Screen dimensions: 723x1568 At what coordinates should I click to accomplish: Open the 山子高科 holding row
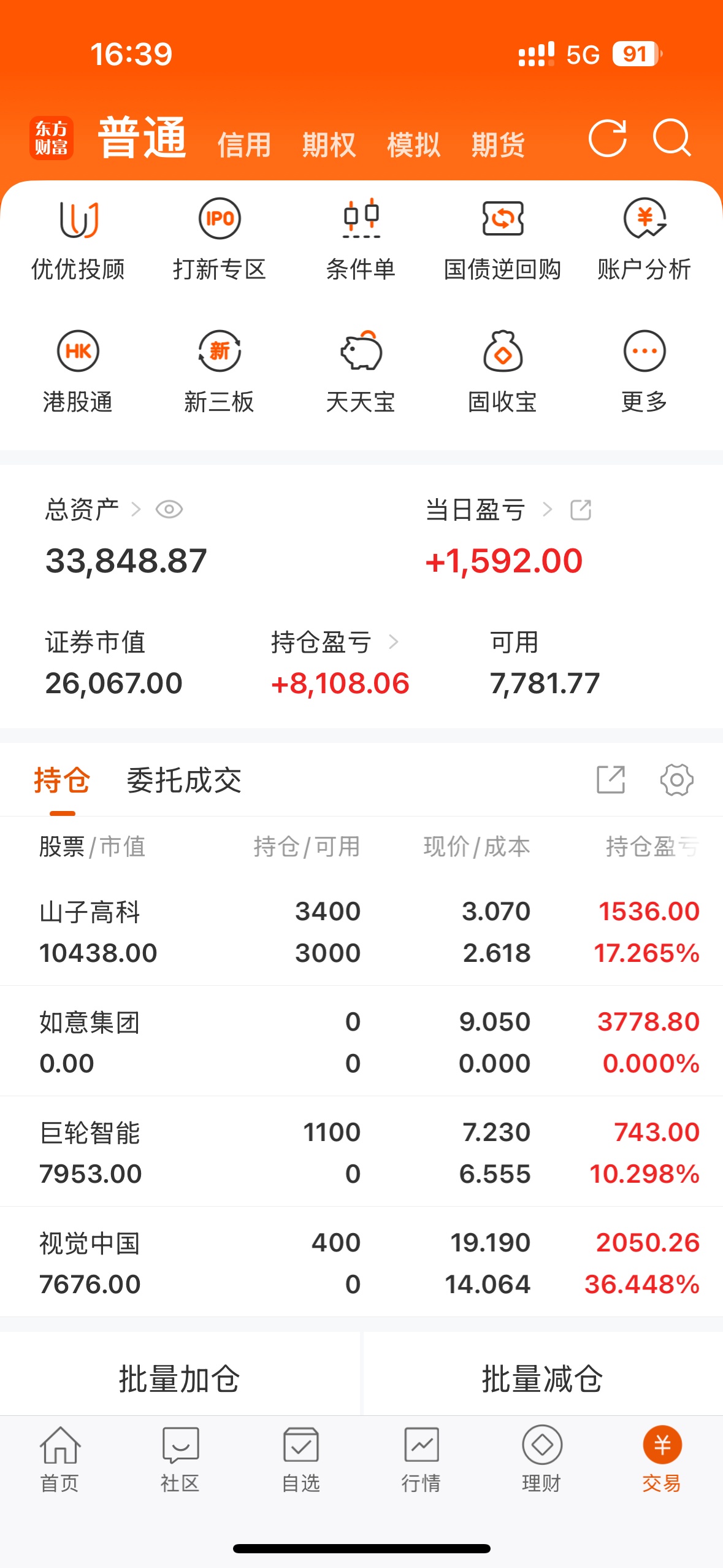point(361,932)
